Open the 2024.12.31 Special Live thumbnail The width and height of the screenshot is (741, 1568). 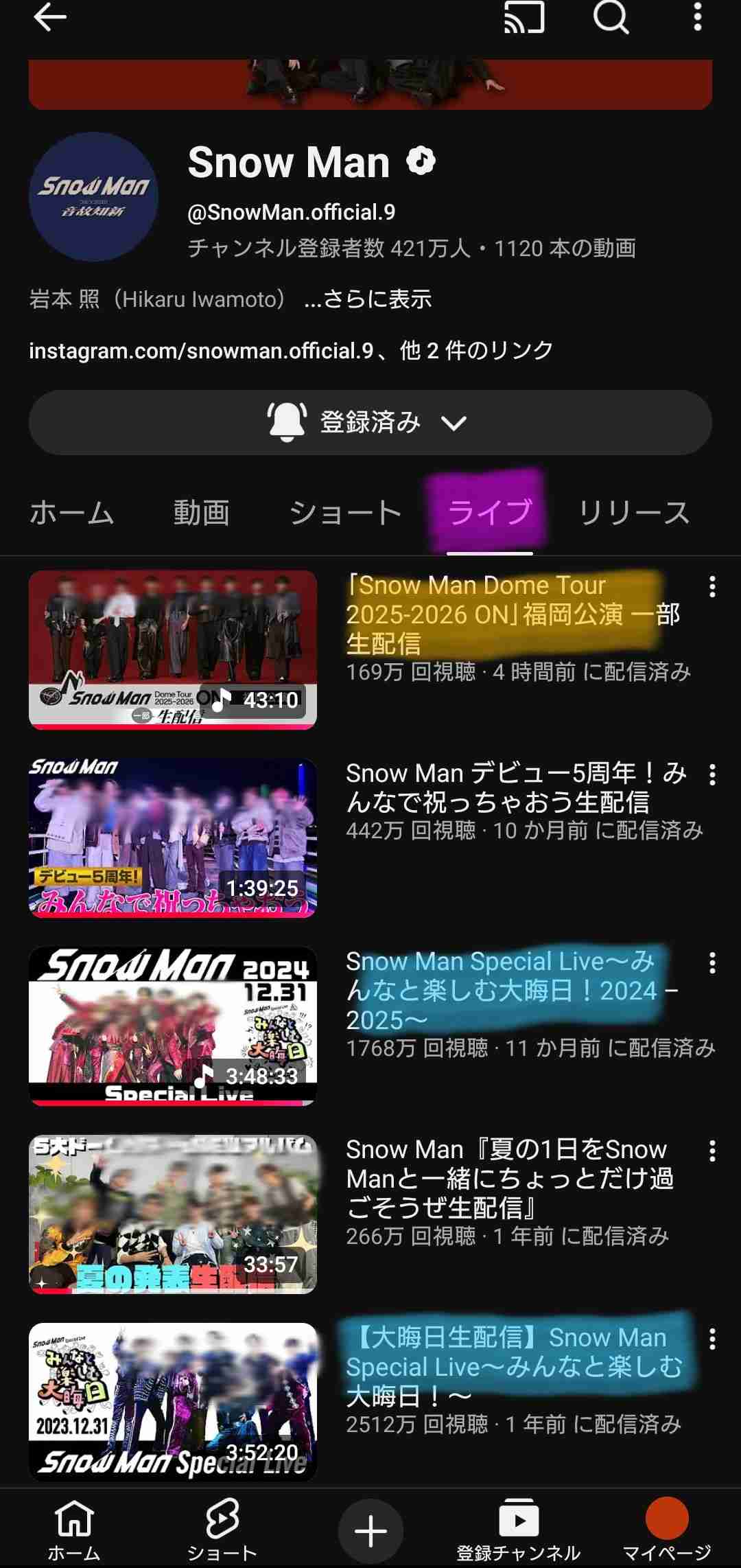(x=173, y=1024)
